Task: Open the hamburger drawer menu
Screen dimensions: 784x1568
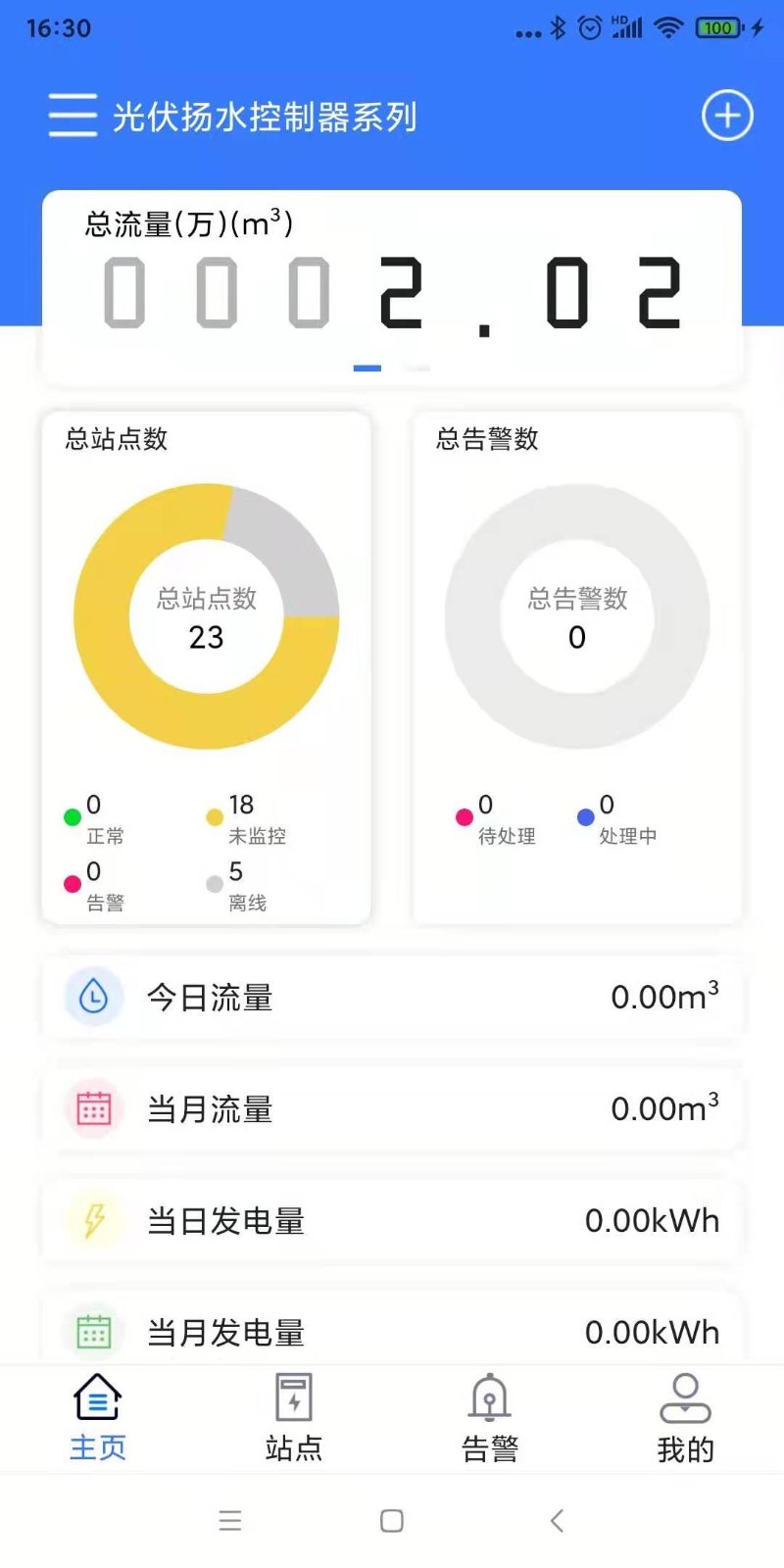Action: (73, 116)
